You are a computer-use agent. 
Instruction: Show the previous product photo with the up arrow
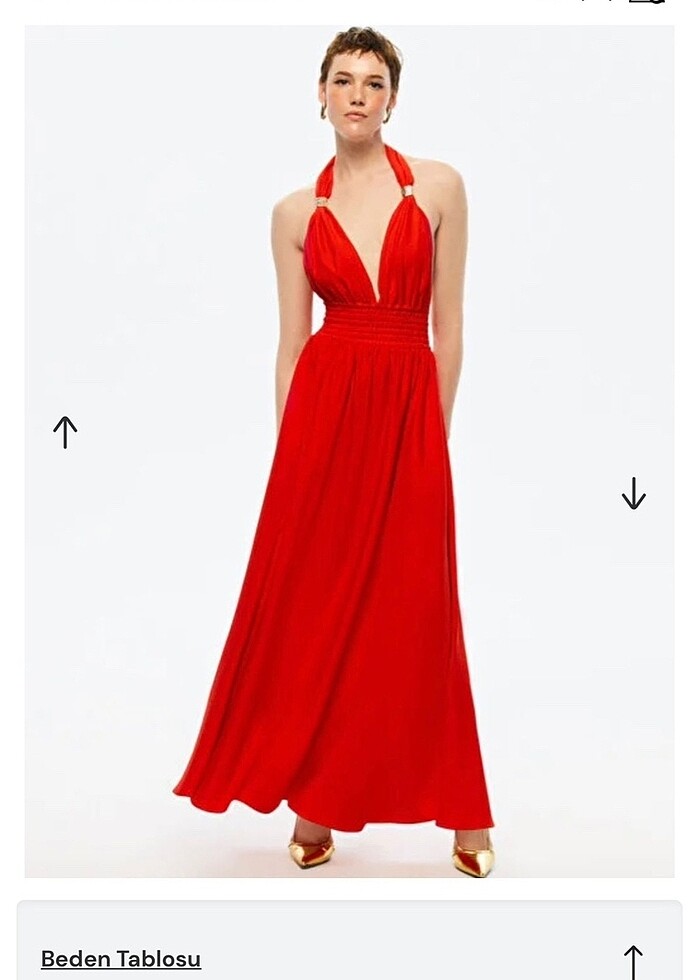point(65,432)
